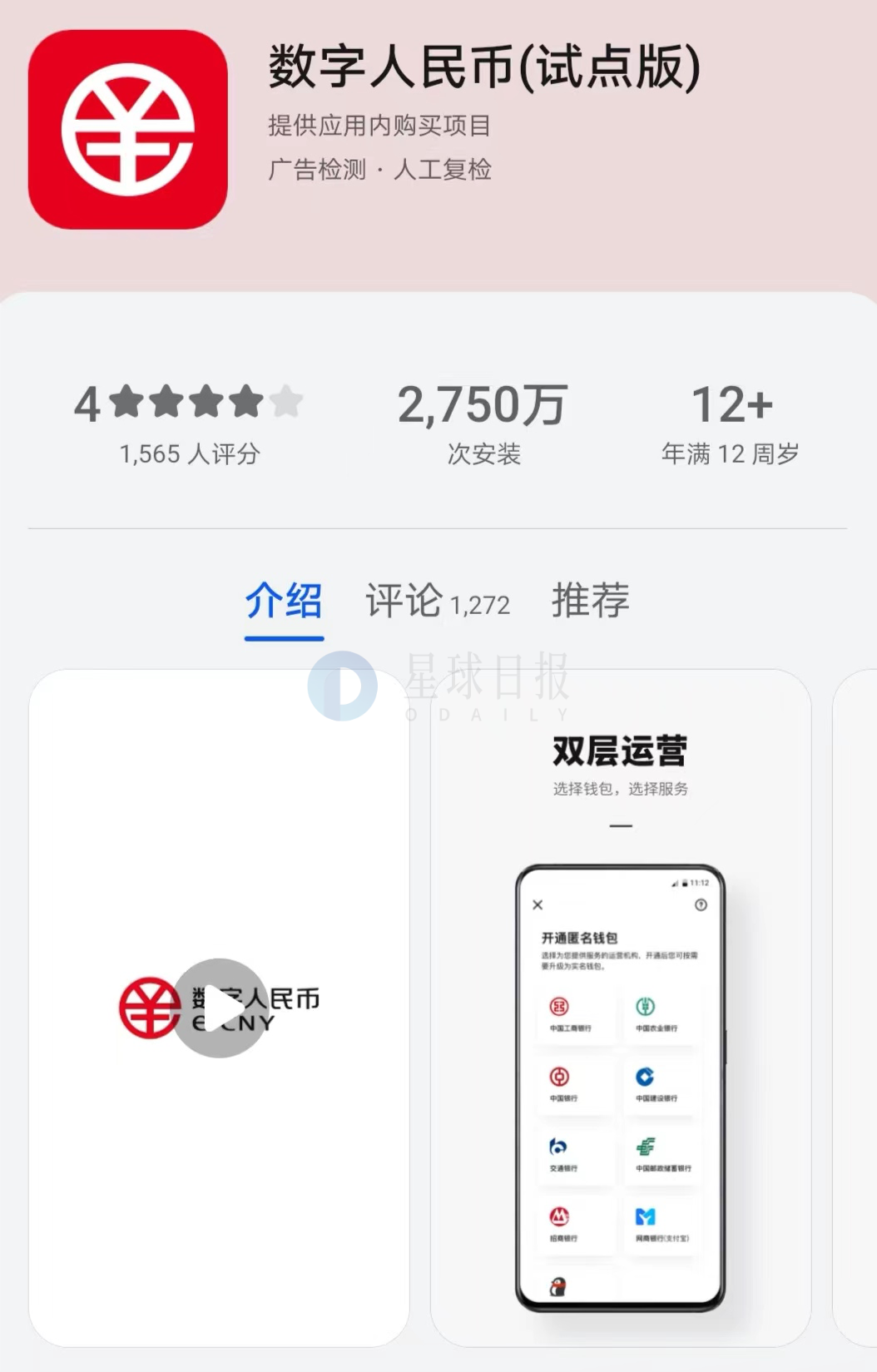Open the 推荐 tab
This screenshot has height=1372, width=877.
(x=590, y=601)
